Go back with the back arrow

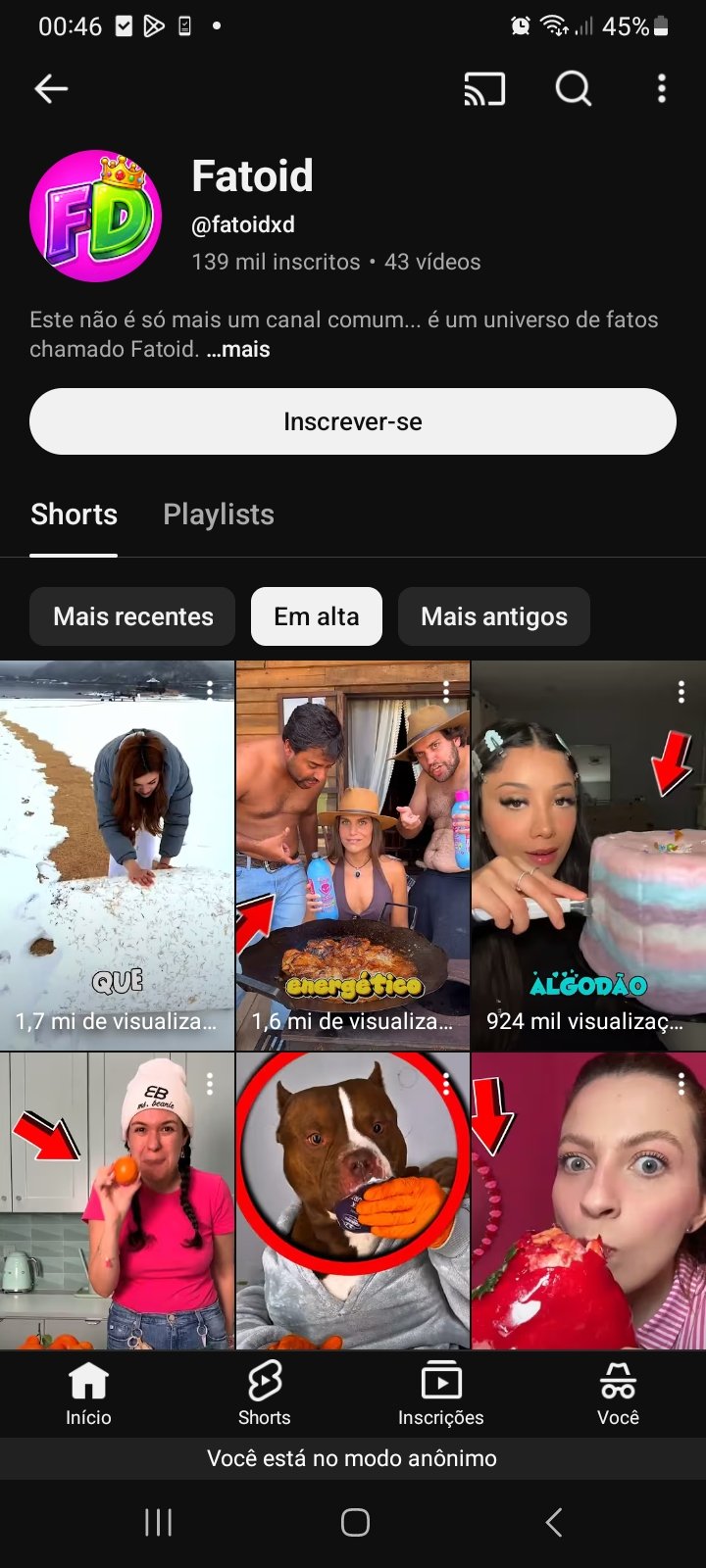coord(50,88)
